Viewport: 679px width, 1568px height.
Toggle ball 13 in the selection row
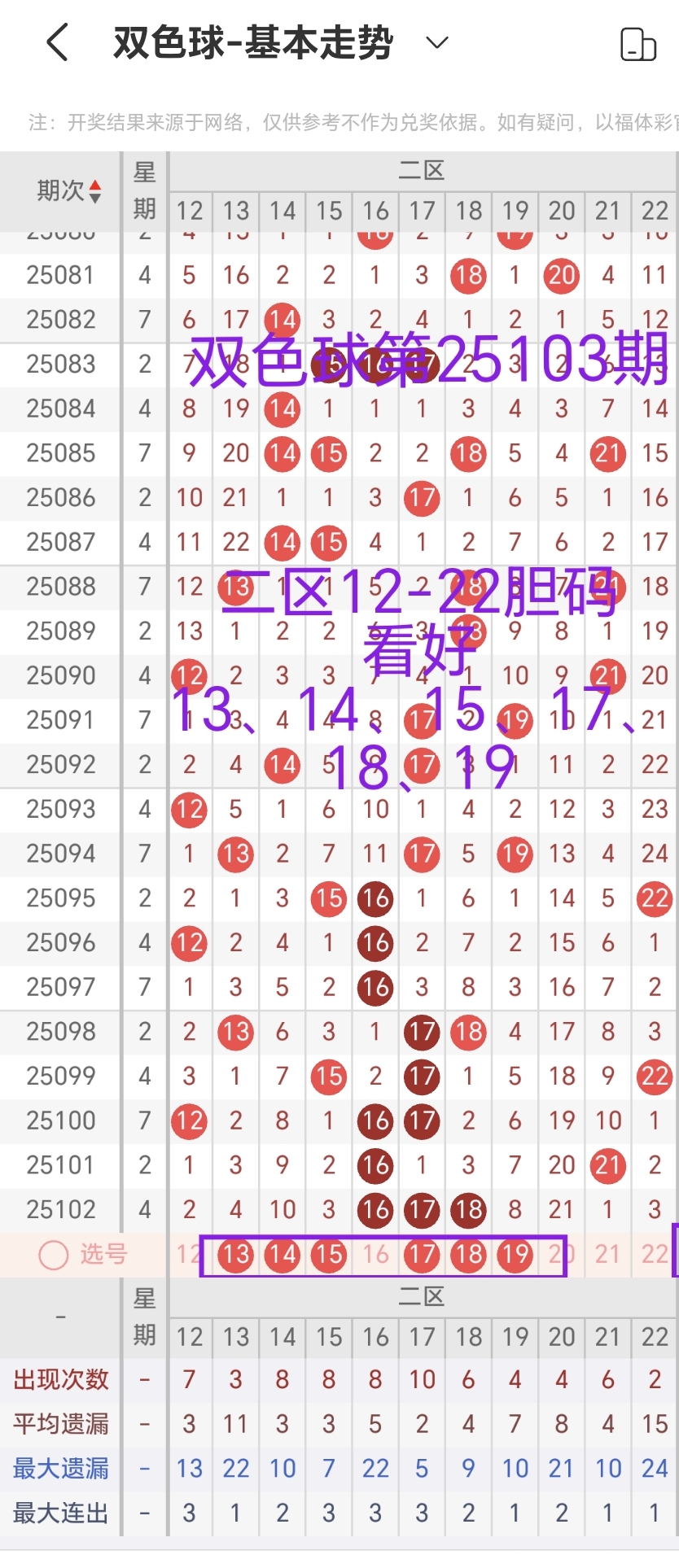pyautogui.click(x=235, y=1255)
